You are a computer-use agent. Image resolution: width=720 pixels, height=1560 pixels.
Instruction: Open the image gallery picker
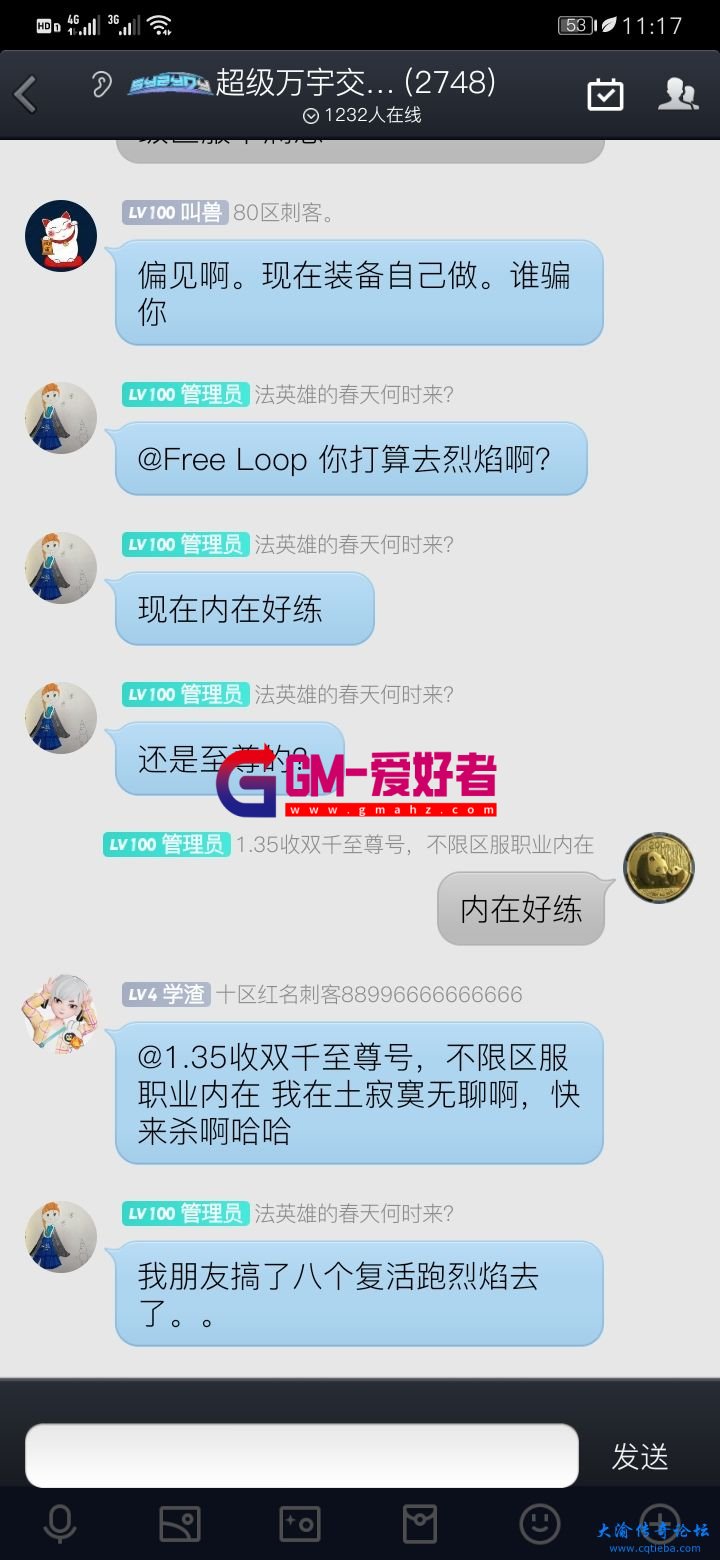coord(180,1524)
